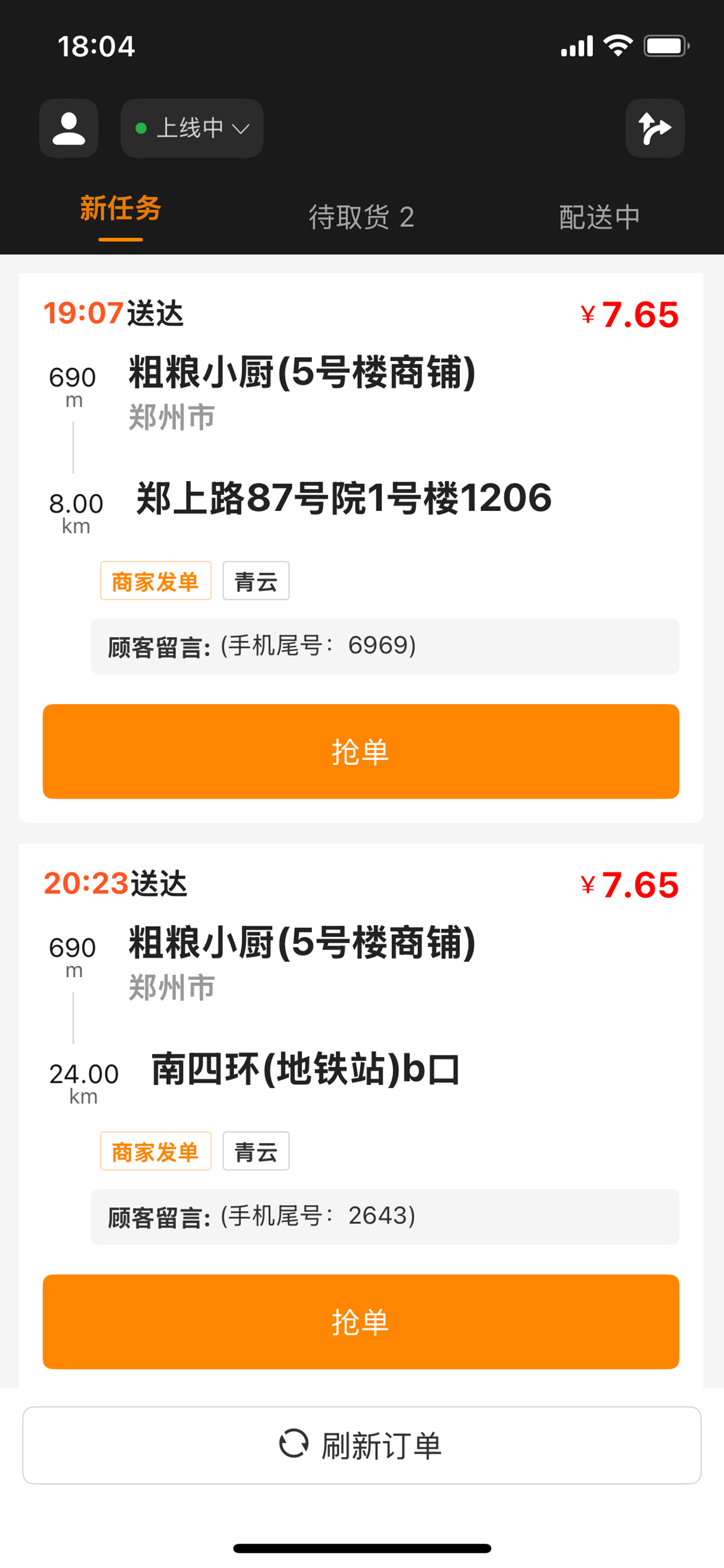The height and width of the screenshot is (1568, 724).
Task: Switch to the 新任务 tab
Action: (x=121, y=210)
